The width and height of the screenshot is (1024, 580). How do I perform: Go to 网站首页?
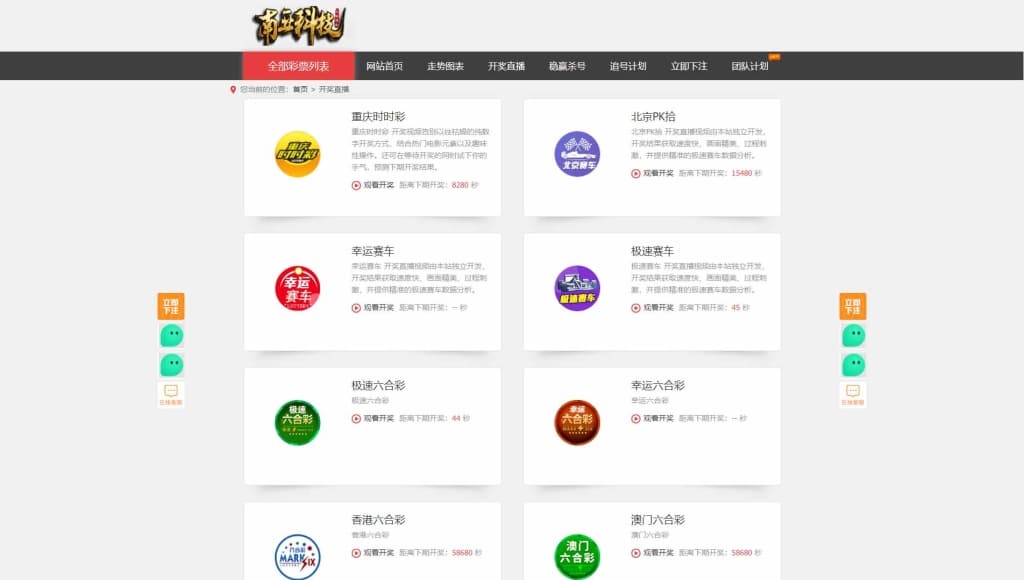point(384,66)
